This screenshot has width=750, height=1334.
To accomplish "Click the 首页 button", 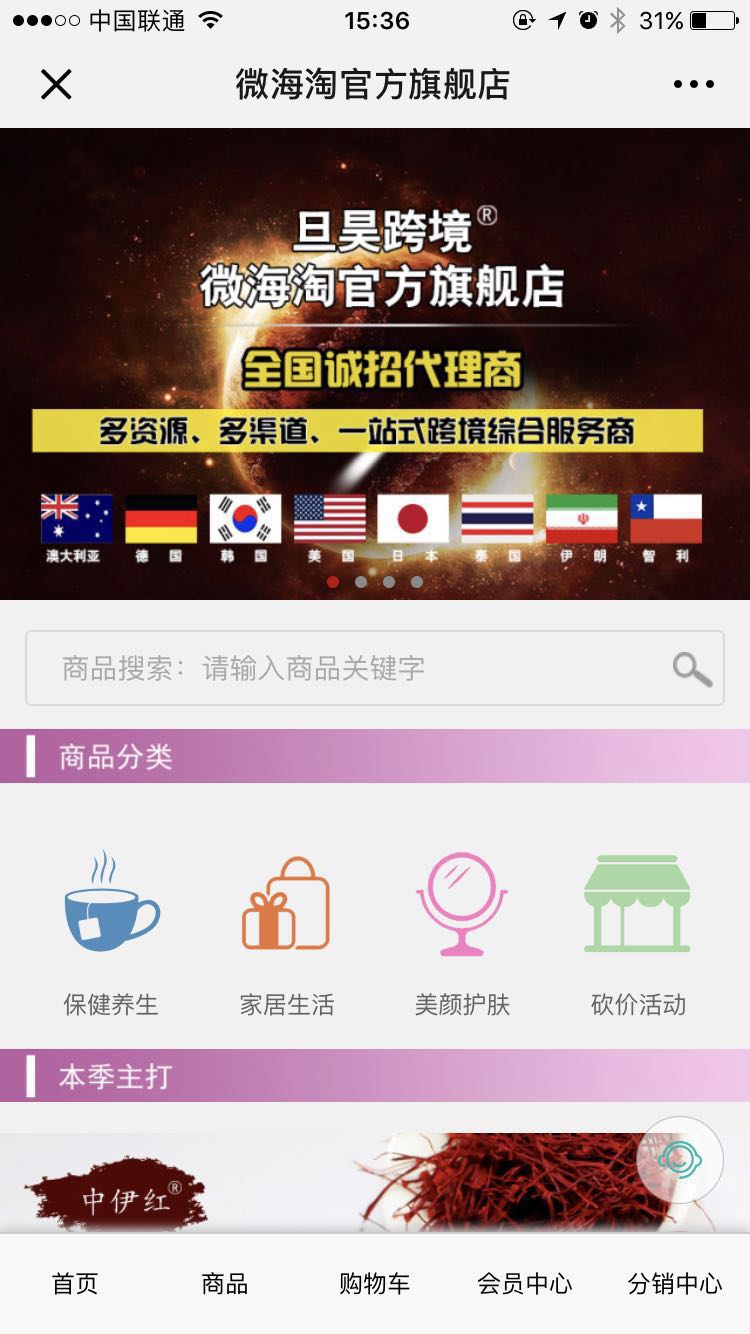I will 74,1283.
